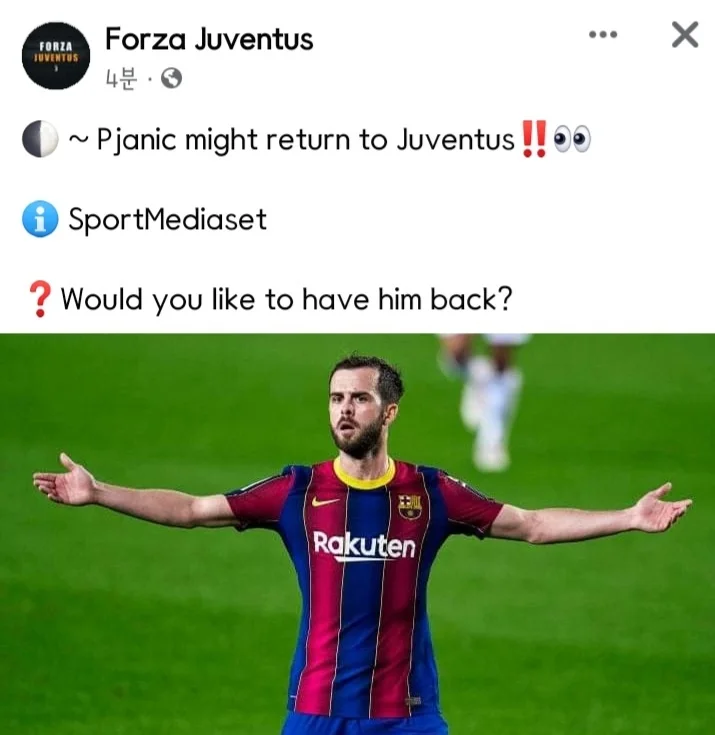The height and width of the screenshot is (735, 715).
Task: Open the Forza Juventus page name
Action: coord(209,39)
